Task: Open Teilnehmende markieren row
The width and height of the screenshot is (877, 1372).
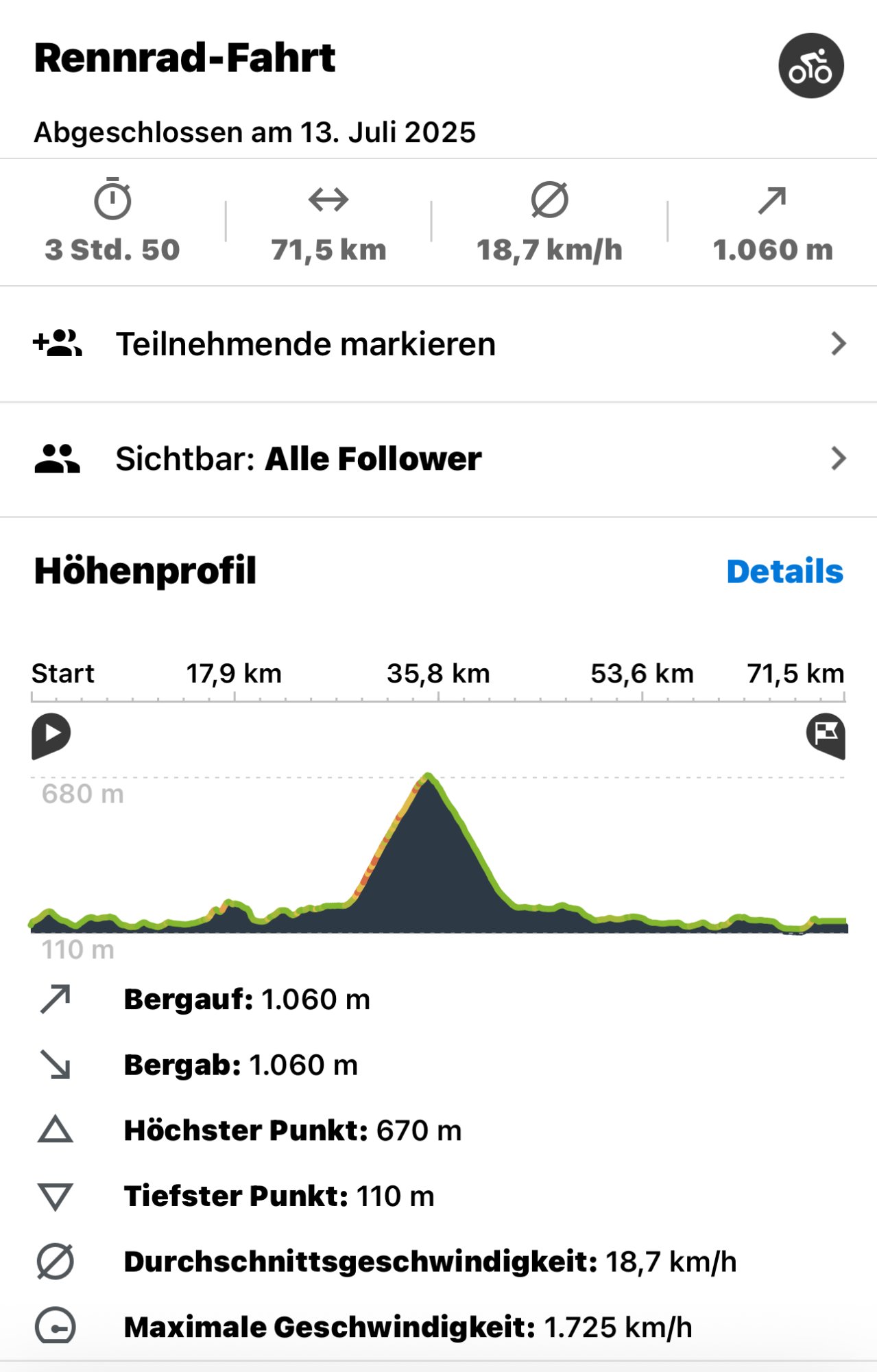Action: (439, 344)
